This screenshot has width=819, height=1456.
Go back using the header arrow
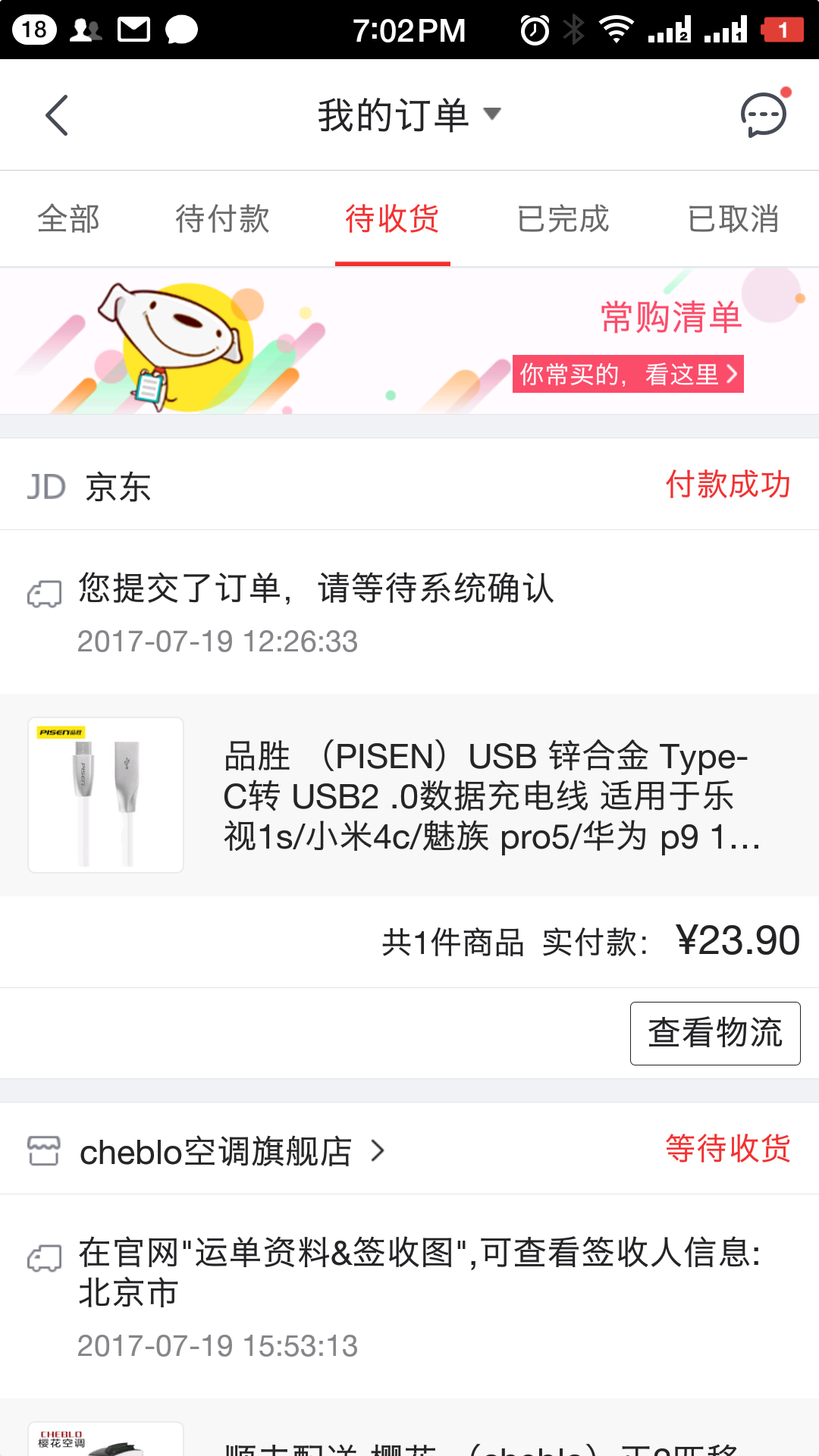[x=57, y=115]
